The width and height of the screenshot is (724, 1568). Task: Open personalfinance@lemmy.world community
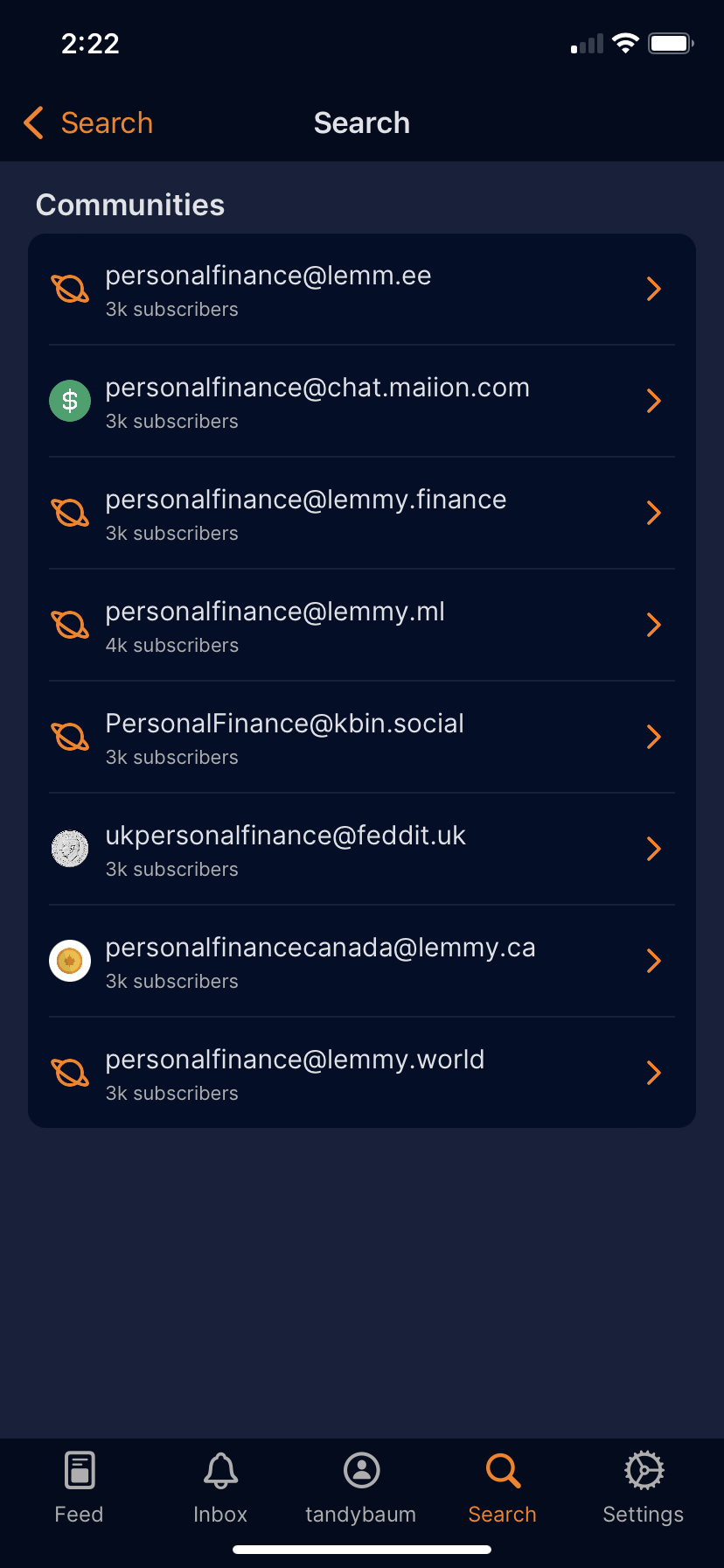(362, 1073)
